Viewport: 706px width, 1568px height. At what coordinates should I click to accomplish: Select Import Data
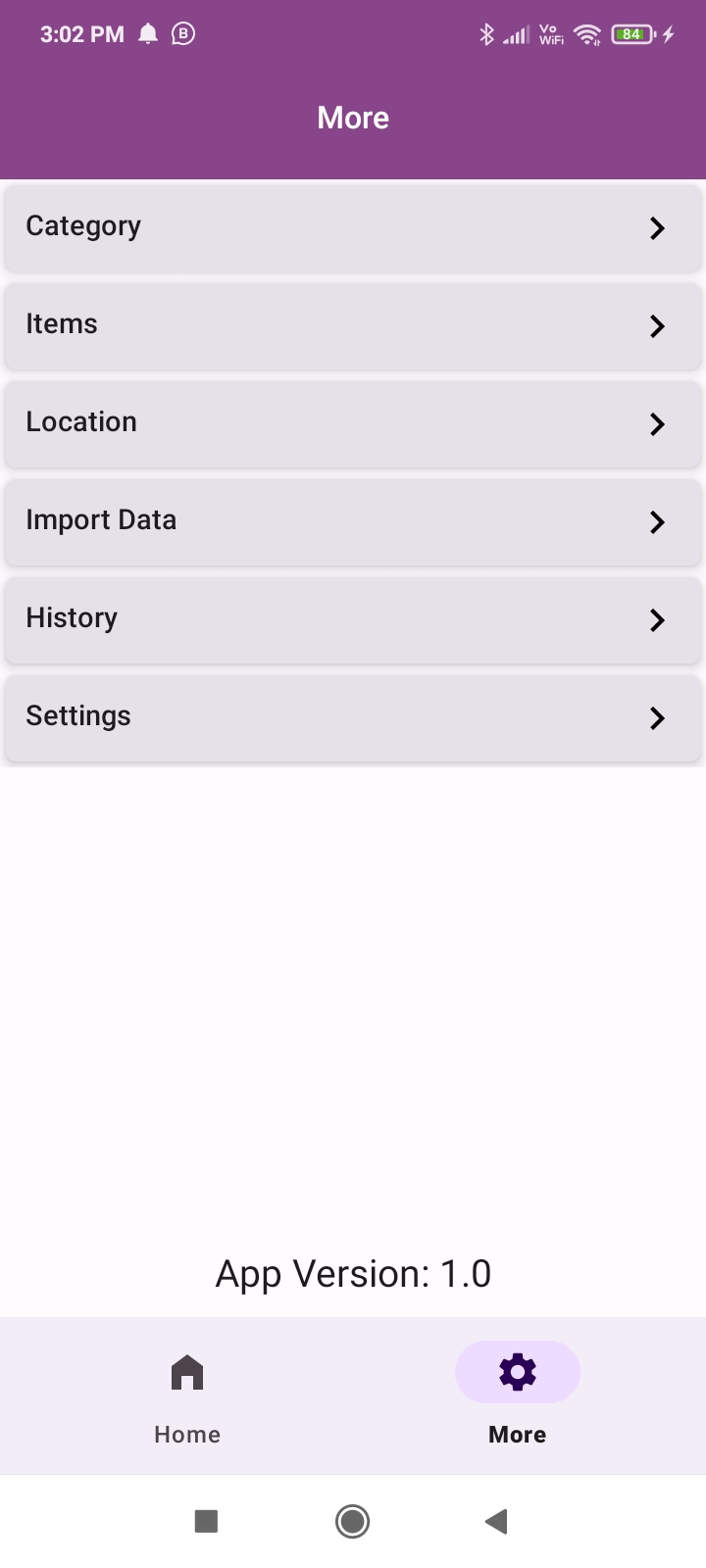[x=353, y=520]
